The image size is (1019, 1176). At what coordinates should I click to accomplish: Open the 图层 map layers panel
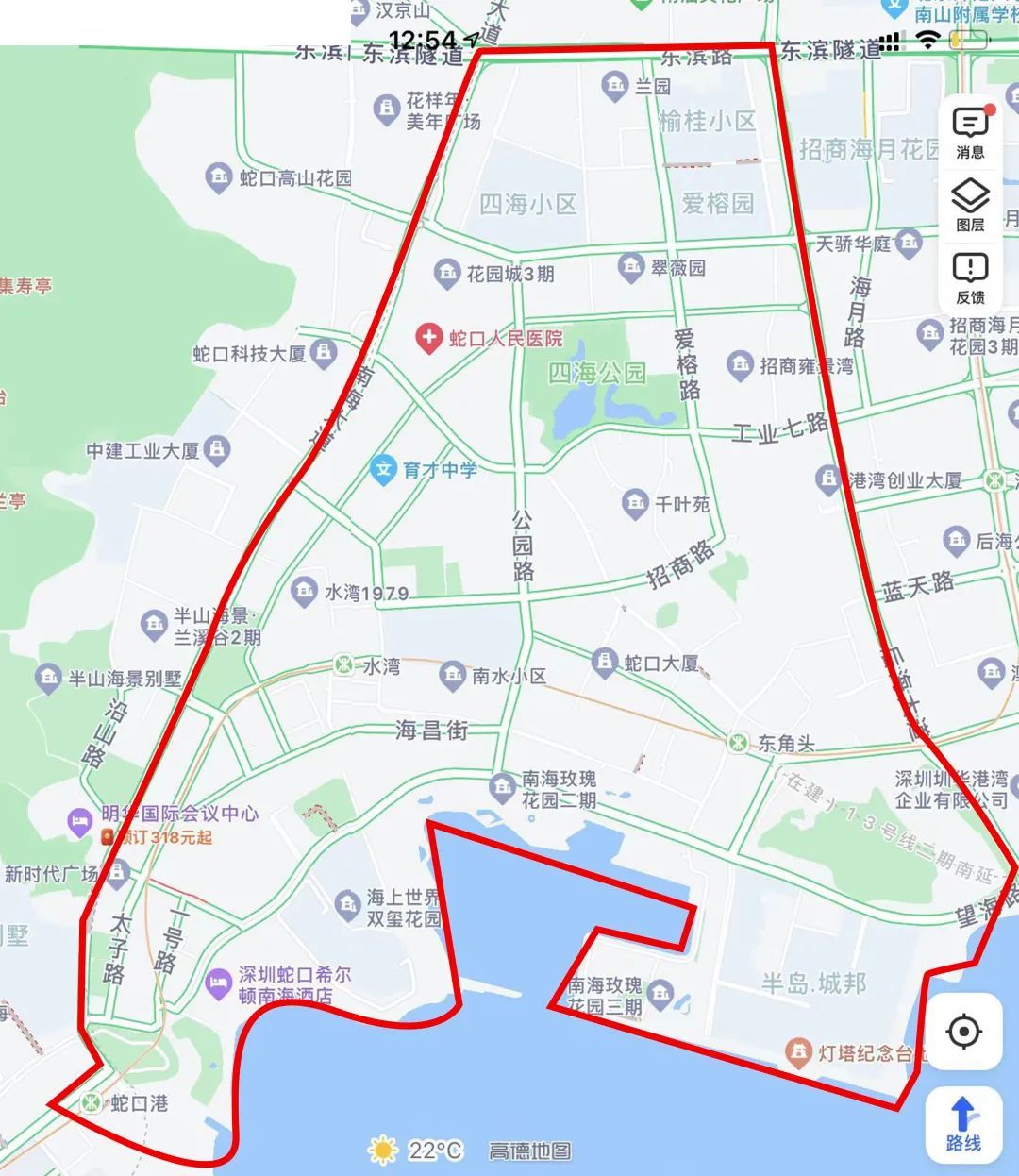click(x=970, y=205)
